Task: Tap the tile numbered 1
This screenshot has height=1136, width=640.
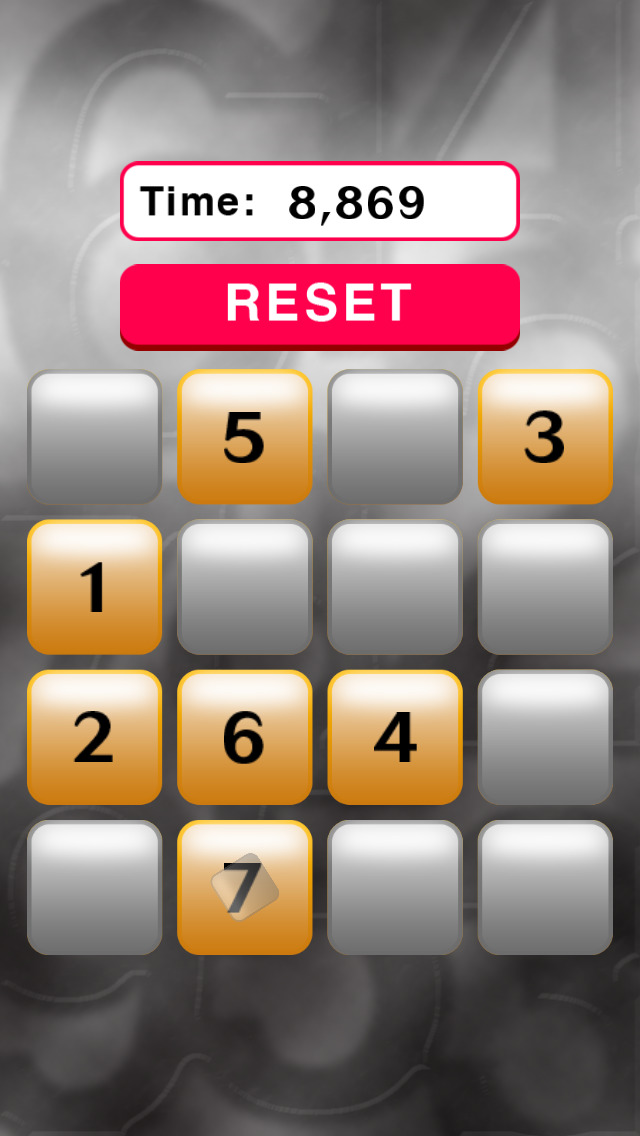Action: tap(94, 587)
